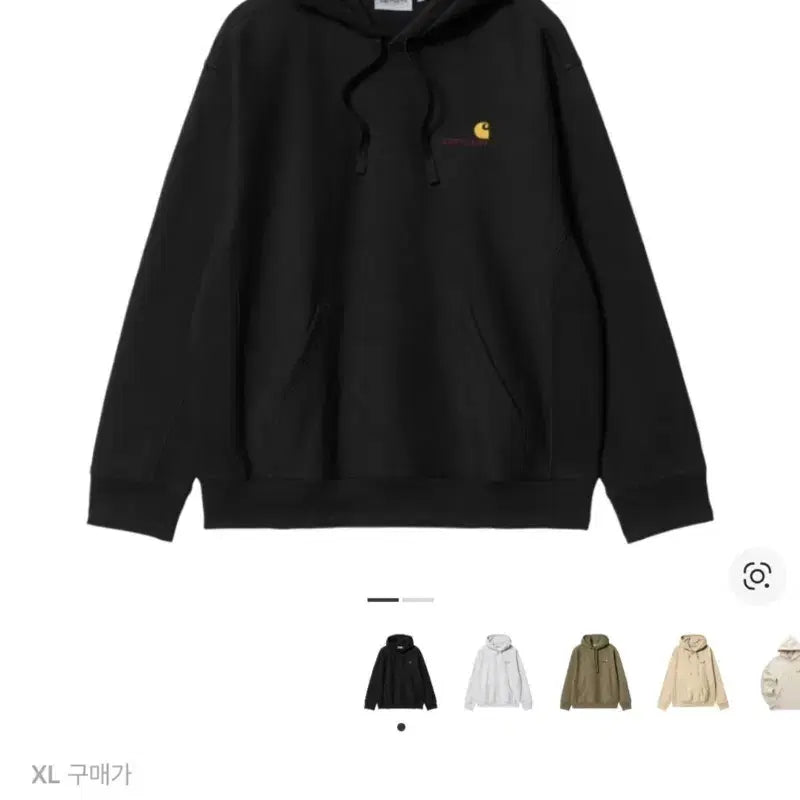Select the white hoodie color thumbnail
Viewport: 800px width, 800px height.
[497, 671]
